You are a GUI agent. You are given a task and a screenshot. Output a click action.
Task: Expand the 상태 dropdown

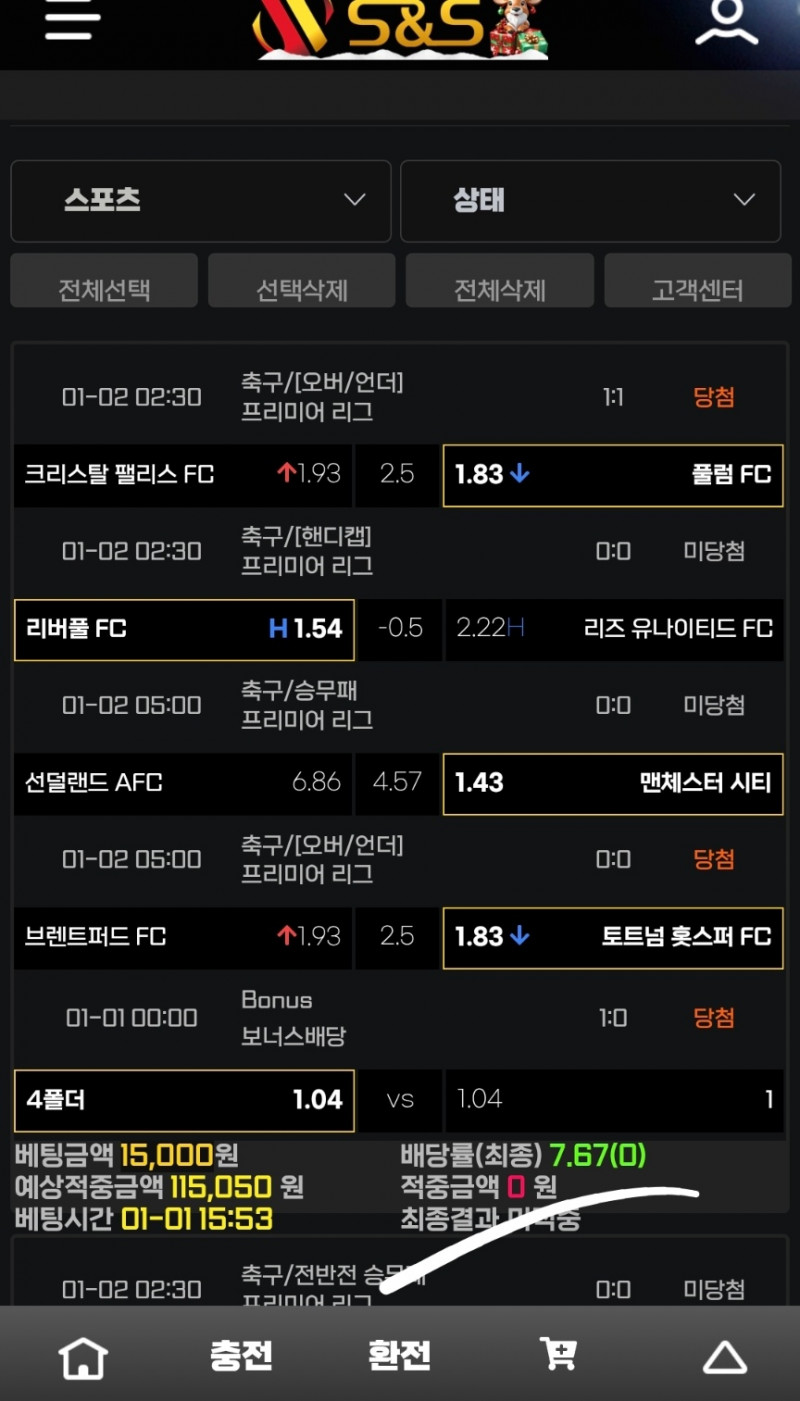point(590,200)
